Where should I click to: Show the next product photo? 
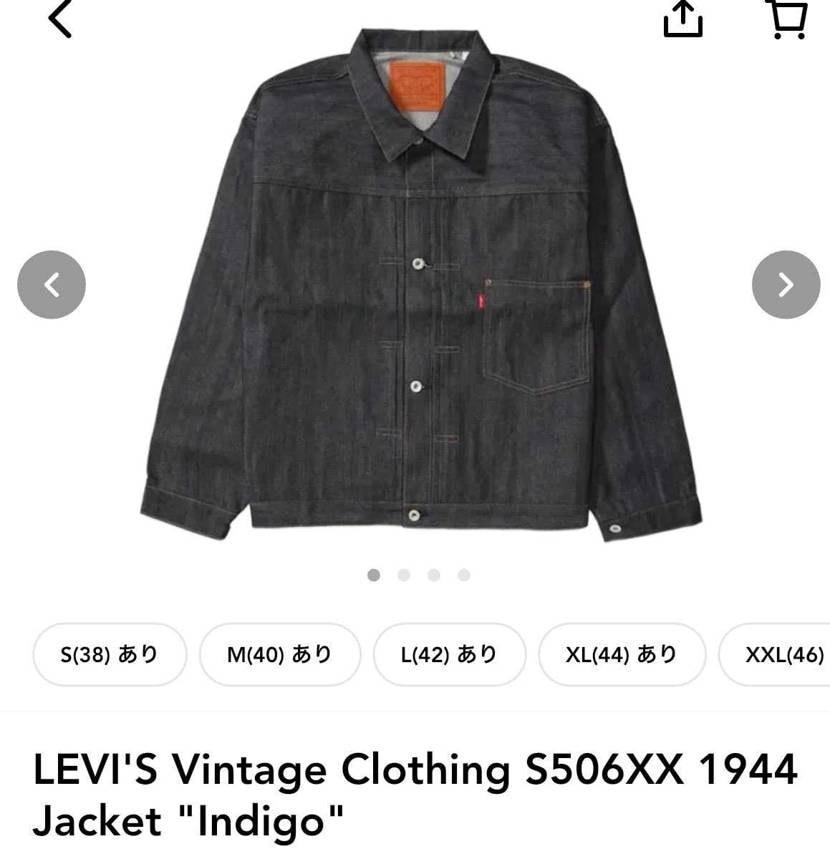(785, 285)
